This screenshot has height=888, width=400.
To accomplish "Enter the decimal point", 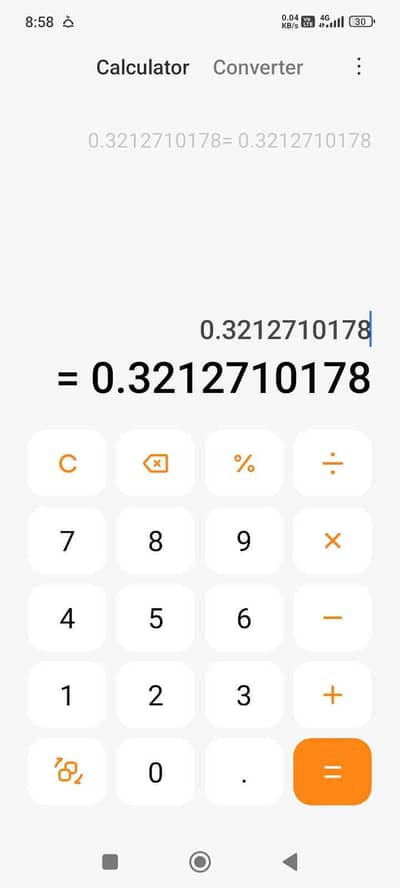I will click(244, 772).
